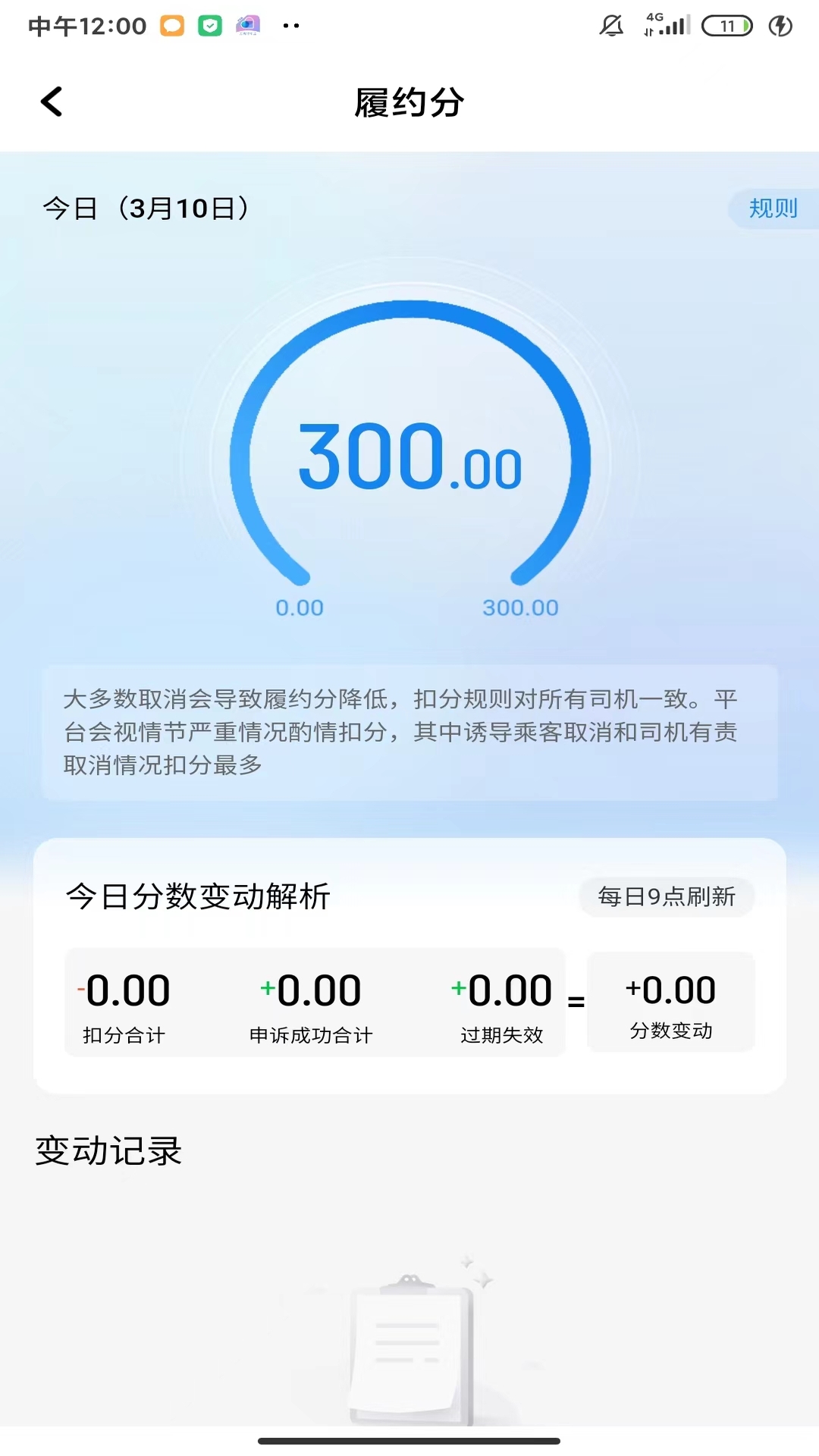Image resolution: width=819 pixels, height=1456 pixels.
Task: Tap the battery saver lightning icon
Action: [x=781, y=25]
